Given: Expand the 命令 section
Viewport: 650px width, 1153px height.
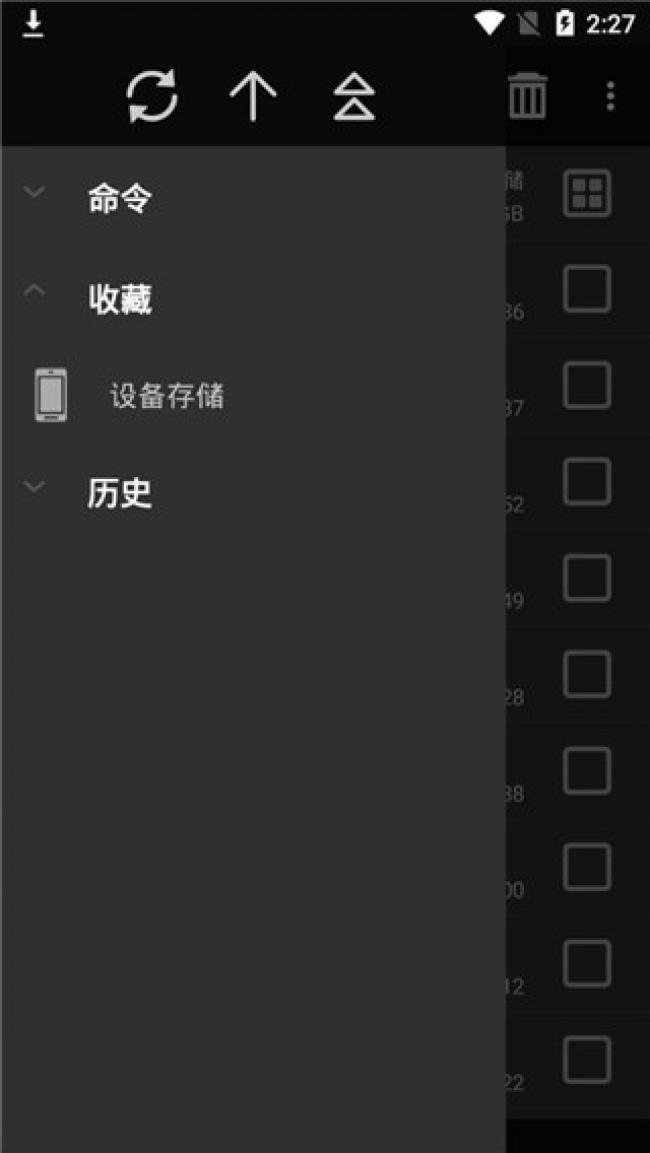Looking at the screenshot, I should (x=119, y=199).
